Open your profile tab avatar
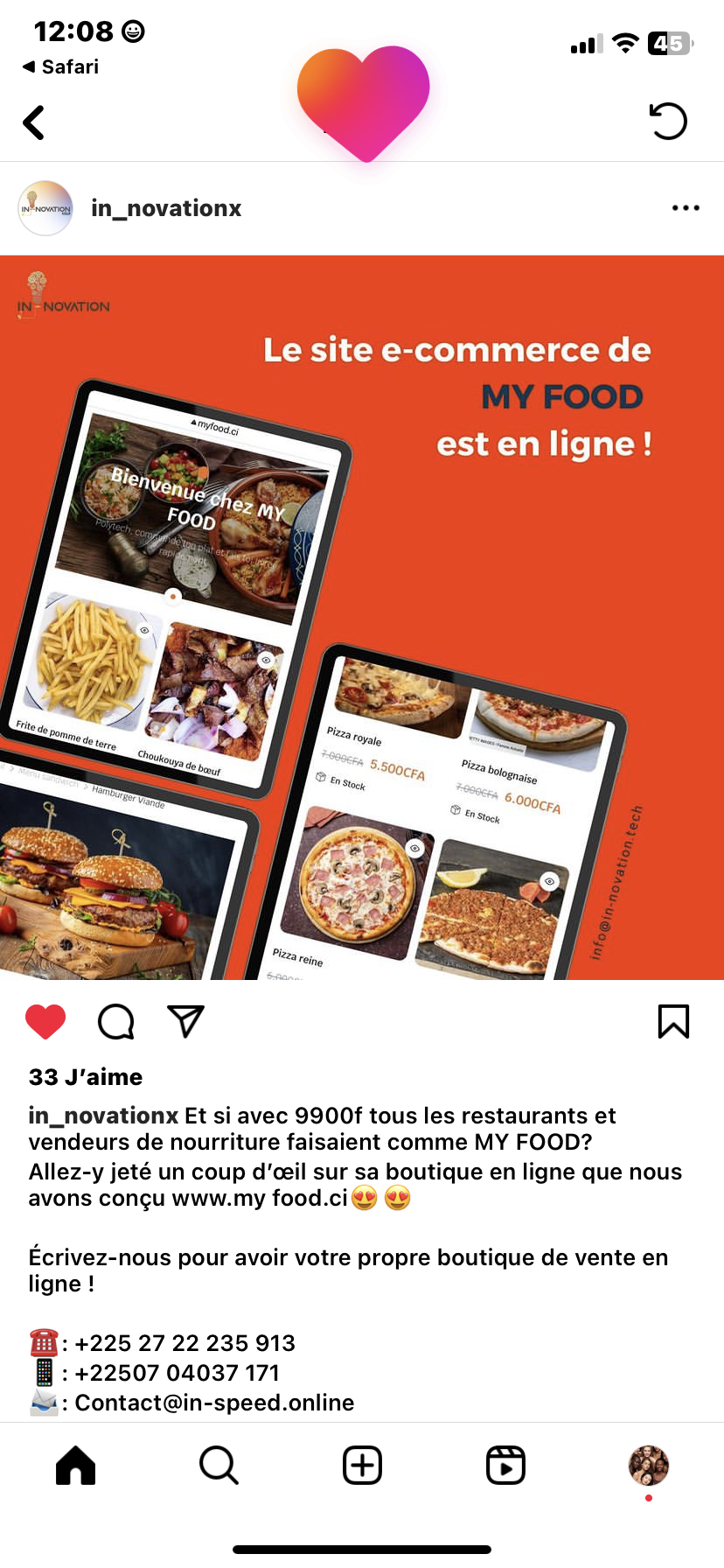This screenshot has width=724, height=1568. tap(649, 1465)
